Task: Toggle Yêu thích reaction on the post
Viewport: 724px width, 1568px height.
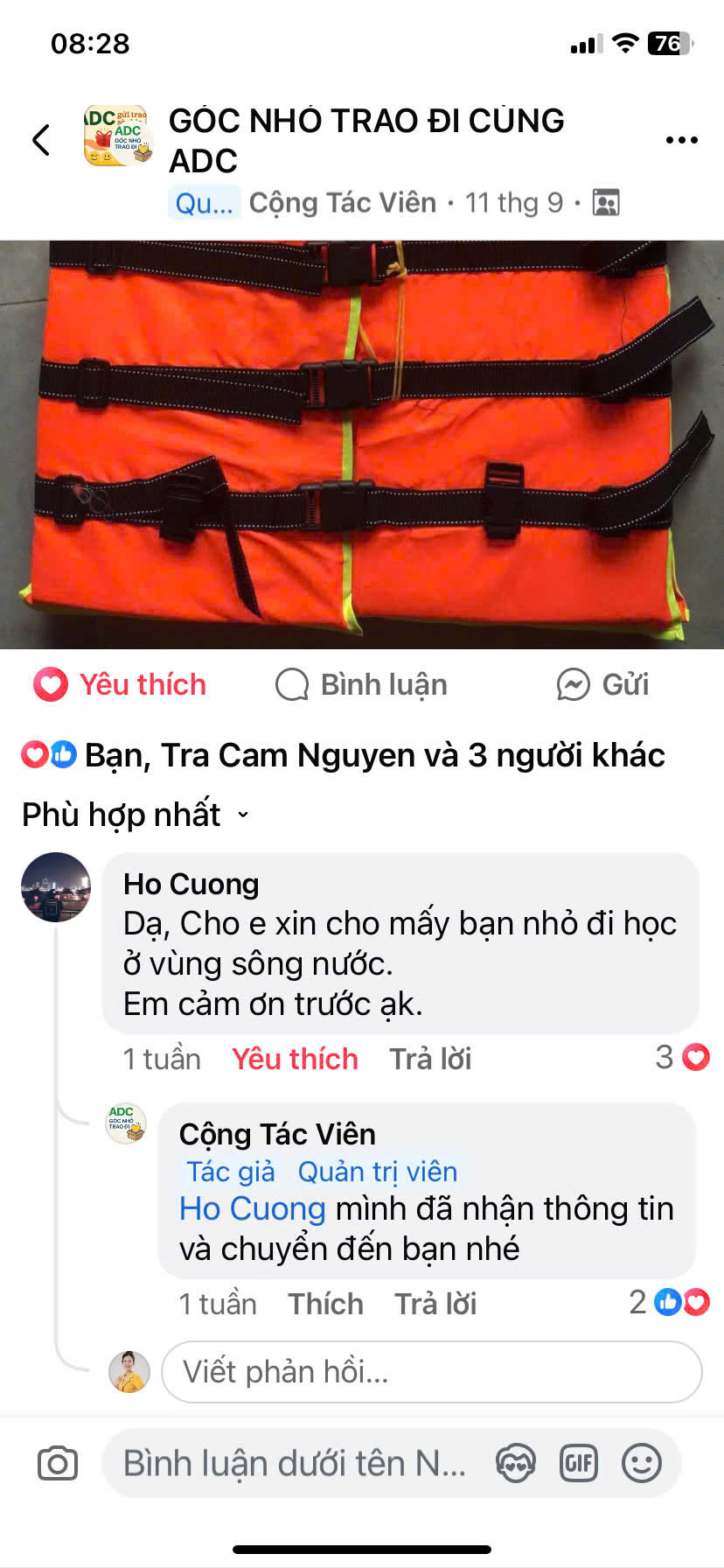Action: tap(120, 684)
